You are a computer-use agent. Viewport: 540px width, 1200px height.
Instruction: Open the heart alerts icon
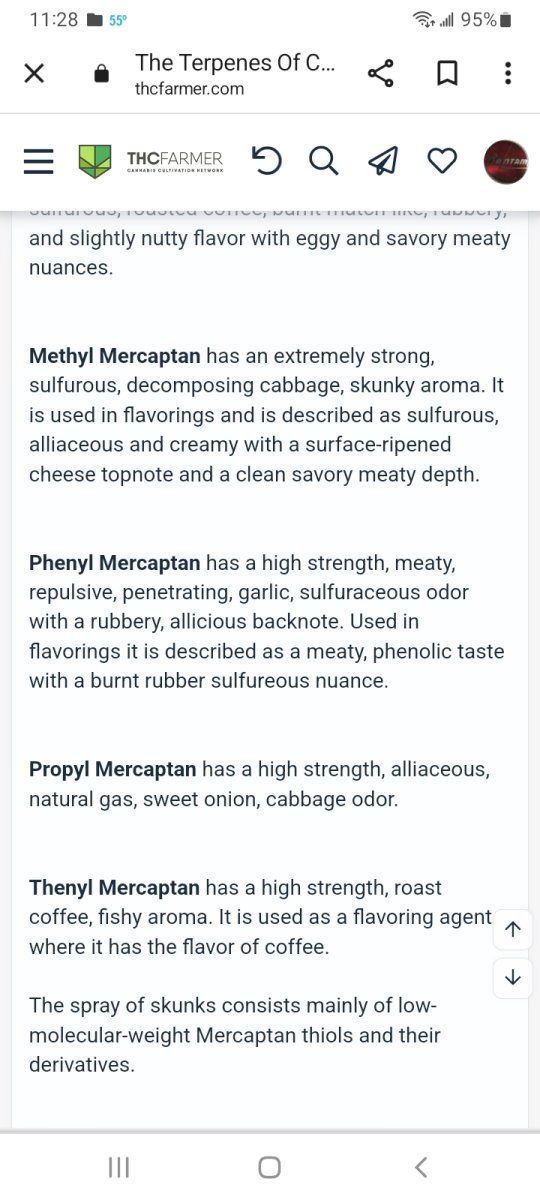coord(442,160)
